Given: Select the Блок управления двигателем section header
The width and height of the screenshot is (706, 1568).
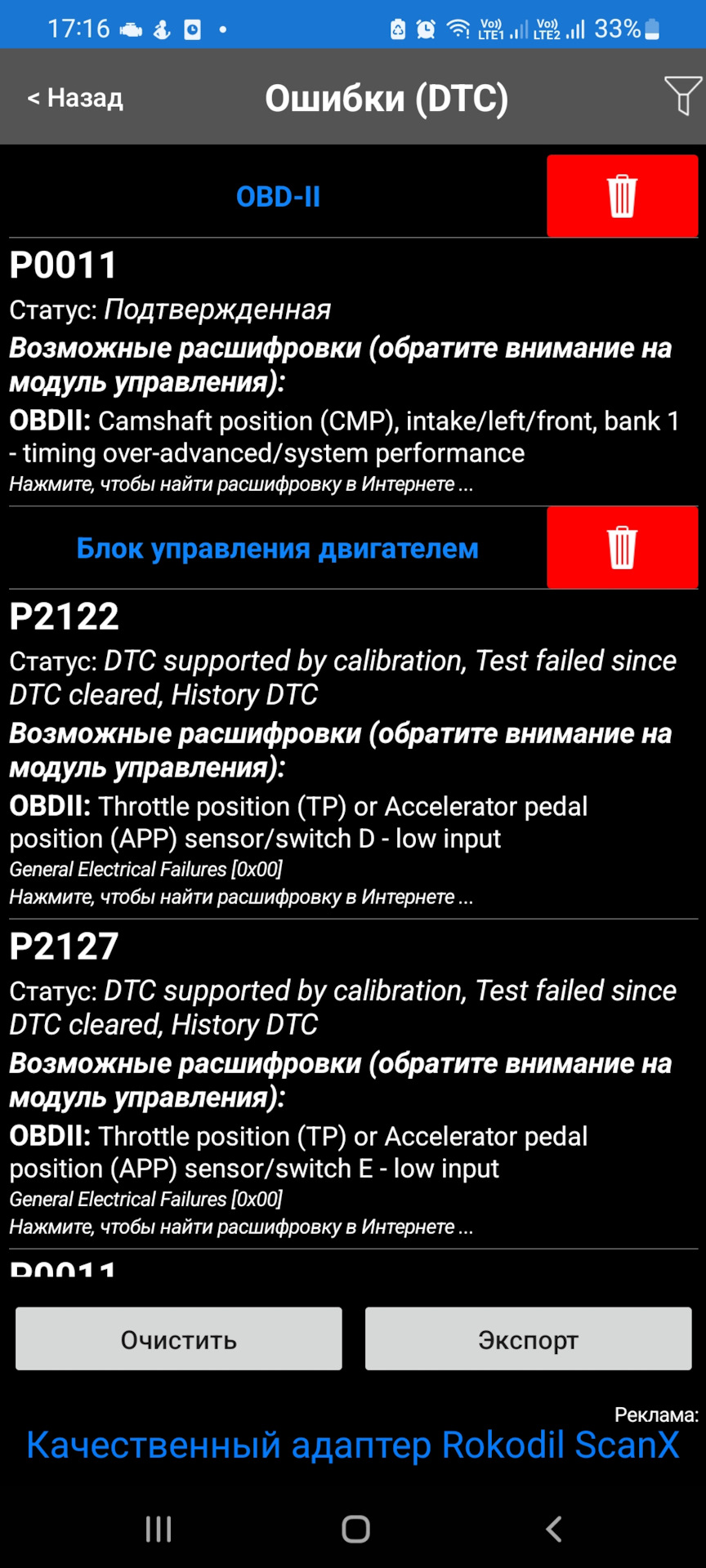Looking at the screenshot, I should 277,548.
